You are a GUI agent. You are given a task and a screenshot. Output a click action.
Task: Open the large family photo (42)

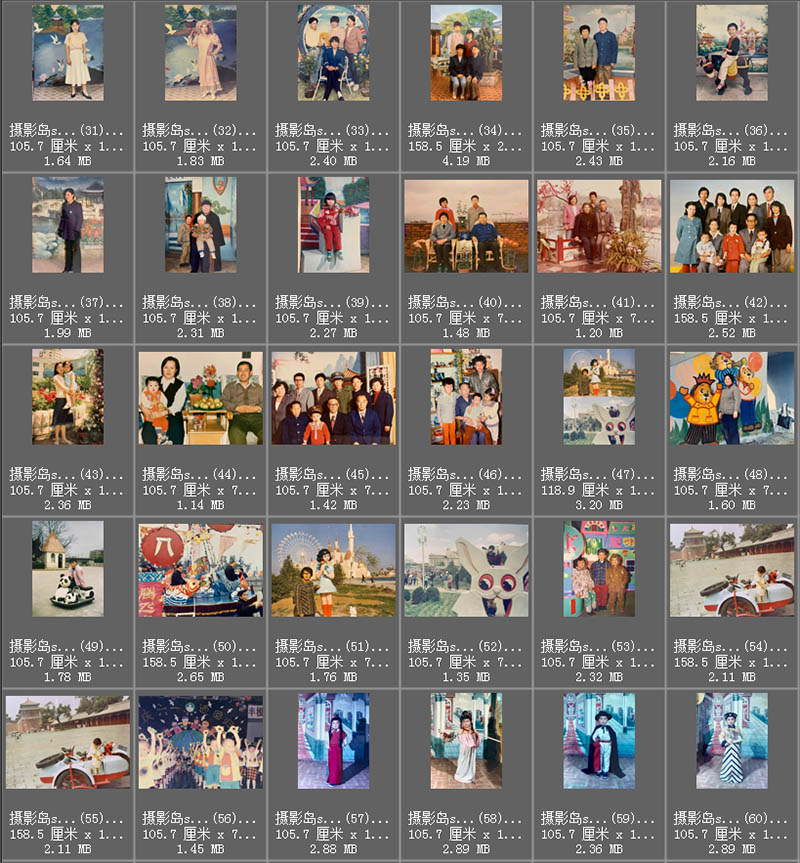click(x=731, y=225)
